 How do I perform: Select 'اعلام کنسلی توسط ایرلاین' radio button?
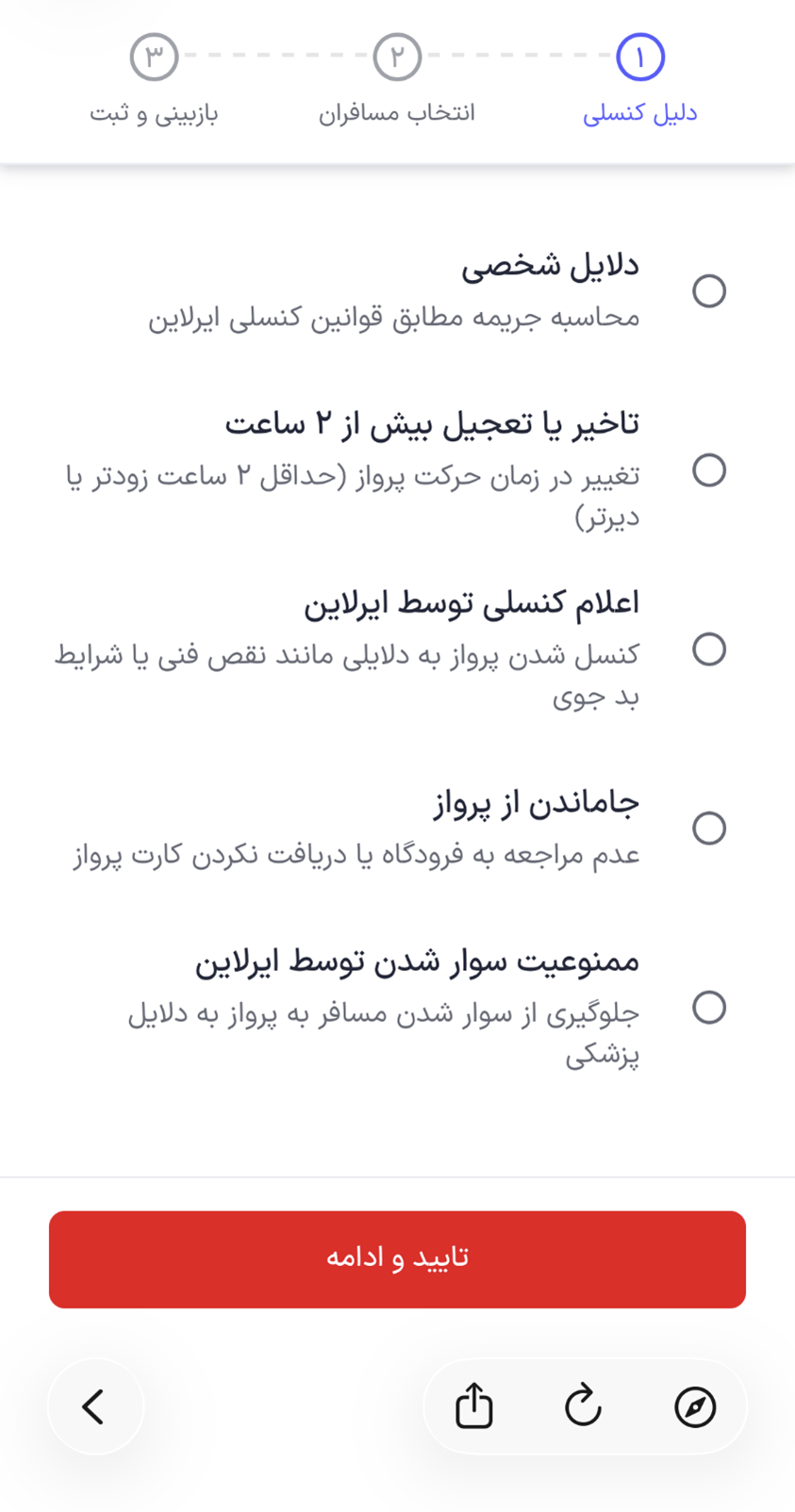(708, 649)
